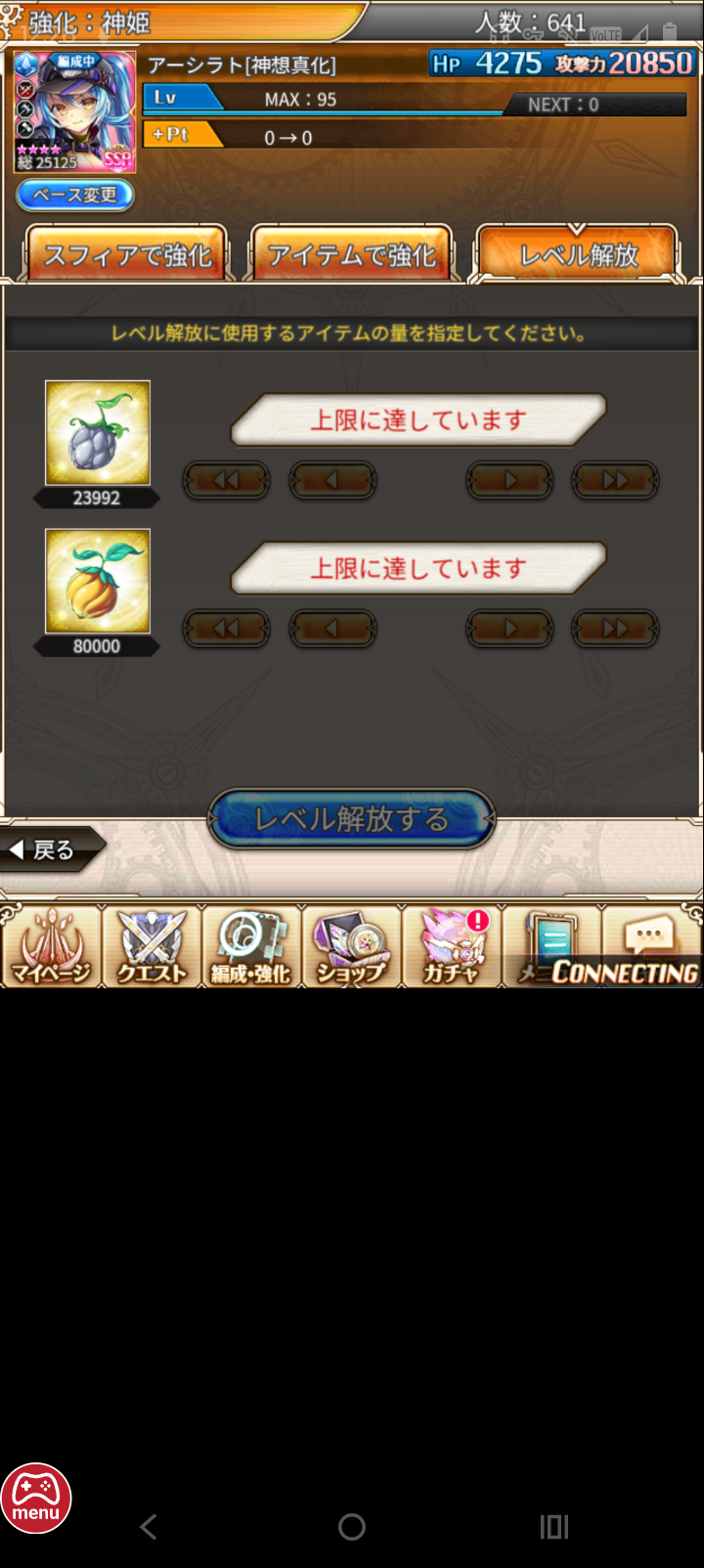Viewport: 704px width, 1568px height.
Task: Switch to the アイテムで強化 tab
Action: click(352, 254)
